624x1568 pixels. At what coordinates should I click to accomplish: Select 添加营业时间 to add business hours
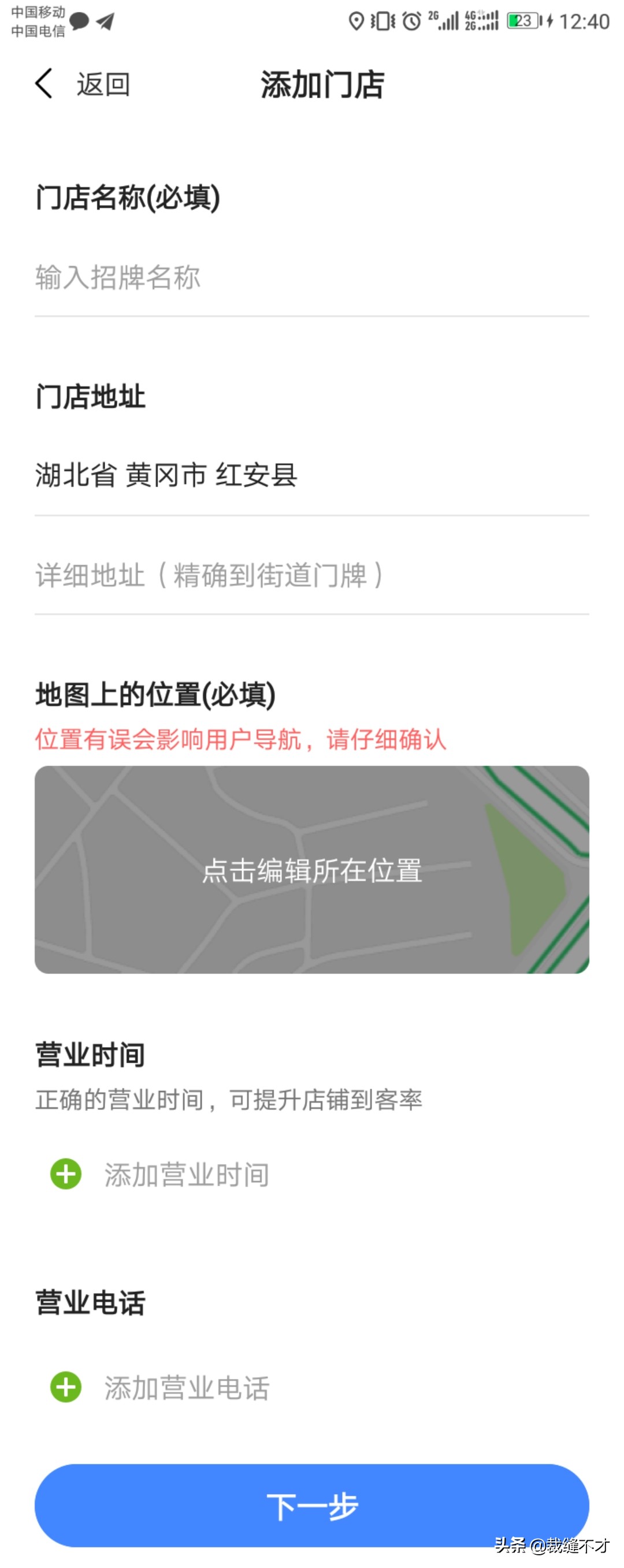click(x=187, y=1175)
